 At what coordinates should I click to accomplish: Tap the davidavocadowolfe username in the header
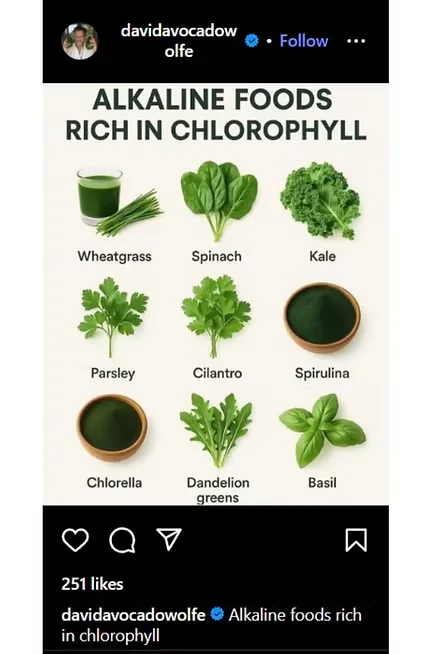[x=179, y=41]
